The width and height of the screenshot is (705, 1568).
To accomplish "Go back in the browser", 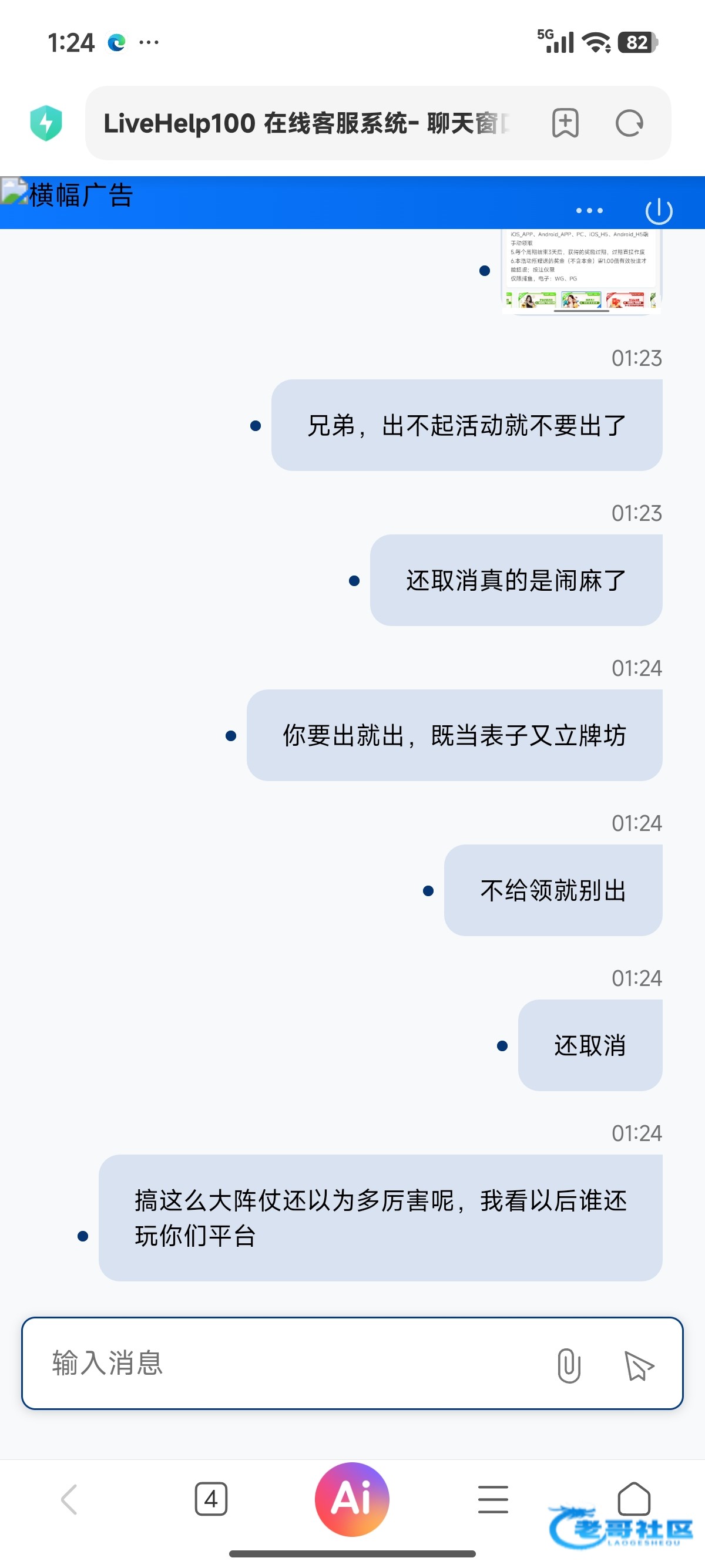I will [x=69, y=1499].
